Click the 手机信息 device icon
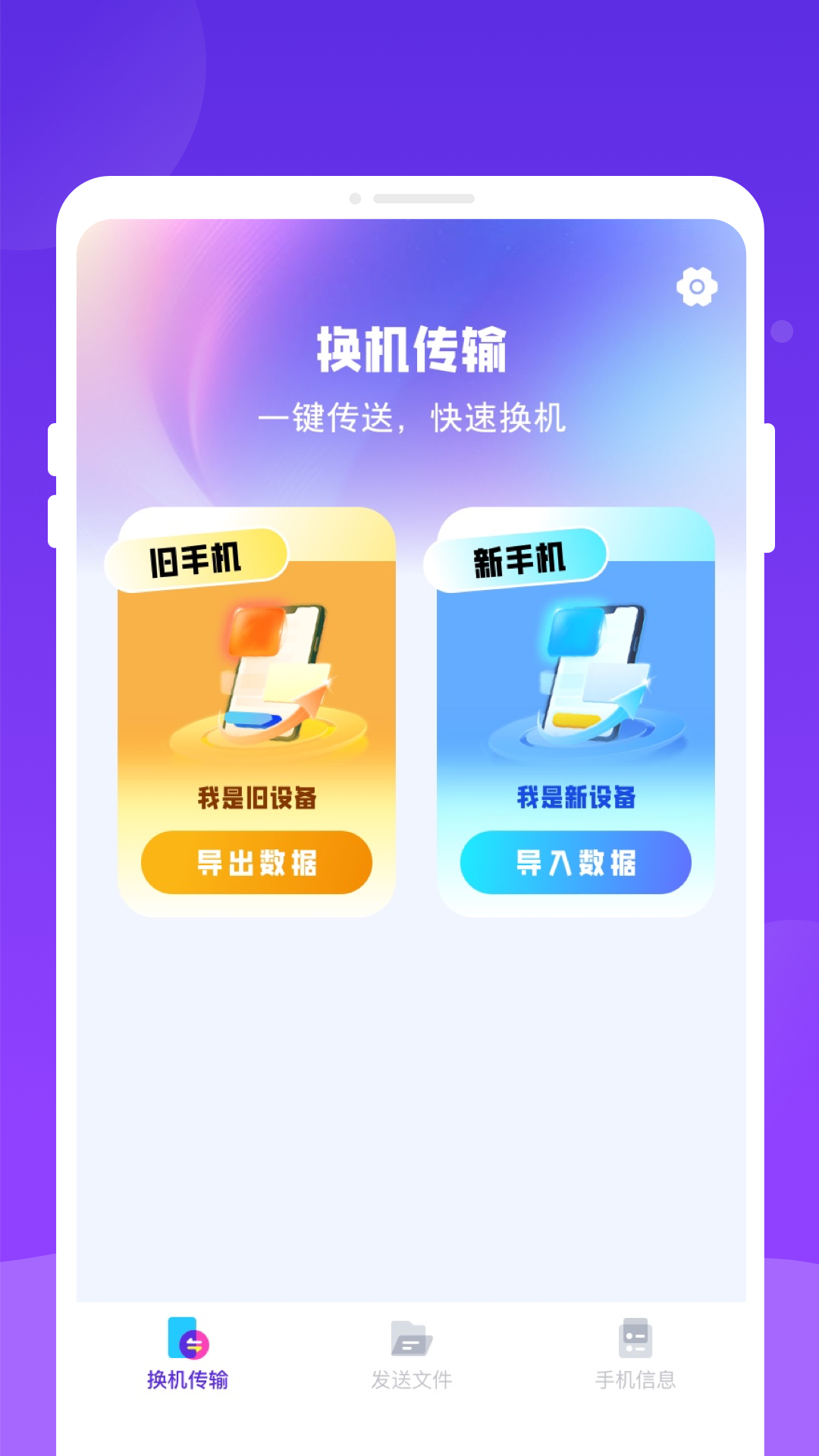This screenshot has height=1456, width=819. 634,1338
